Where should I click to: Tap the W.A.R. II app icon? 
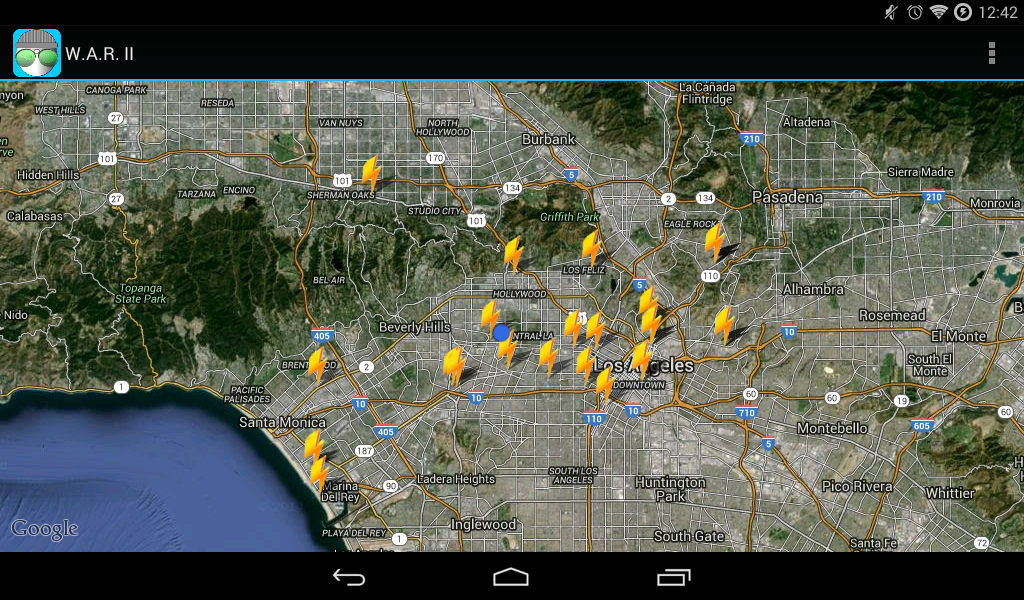click(x=37, y=53)
